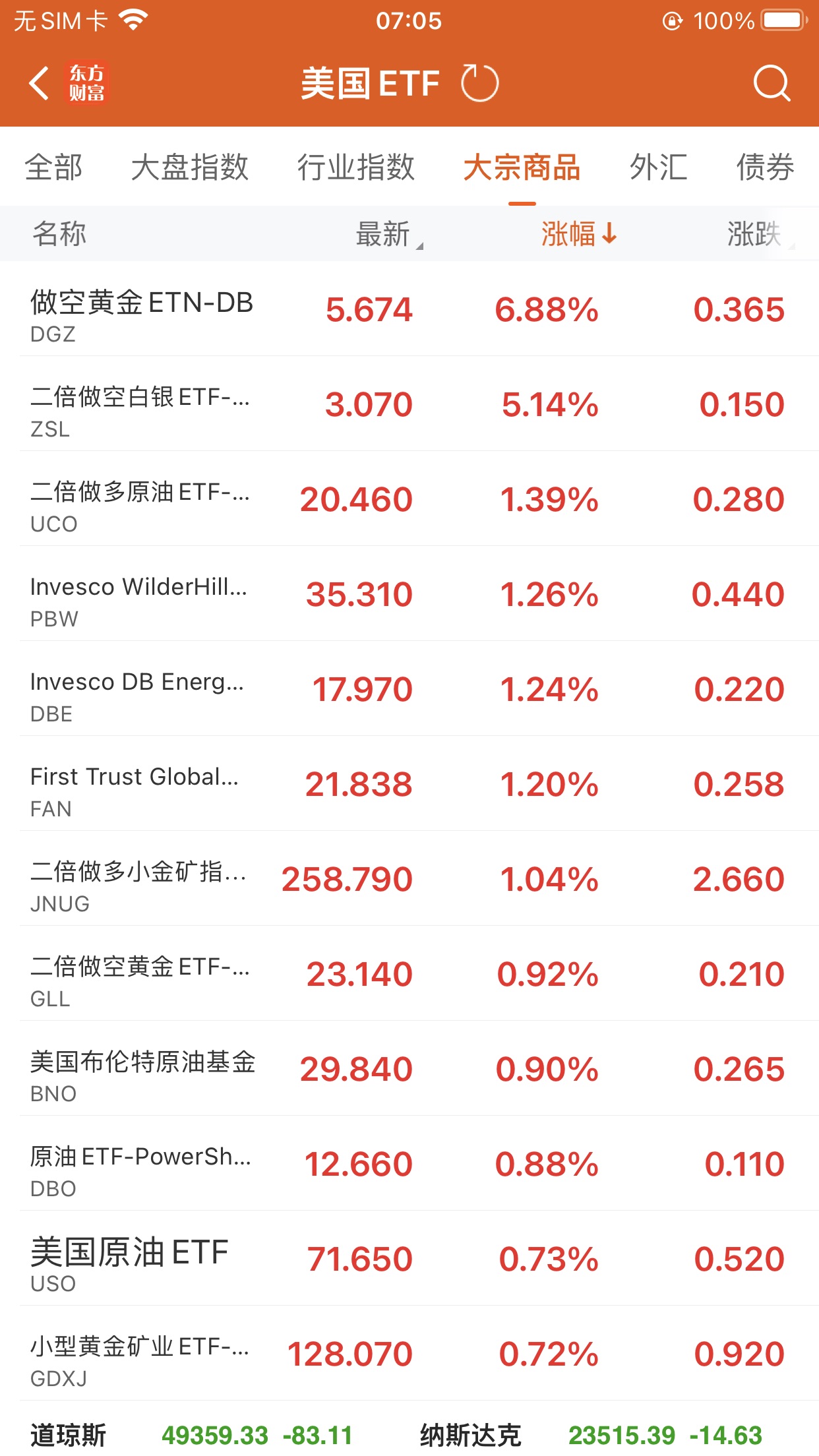This screenshot has width=819, height=1456.
Task: Go back to the previous page
Action: tap(40, 84)
